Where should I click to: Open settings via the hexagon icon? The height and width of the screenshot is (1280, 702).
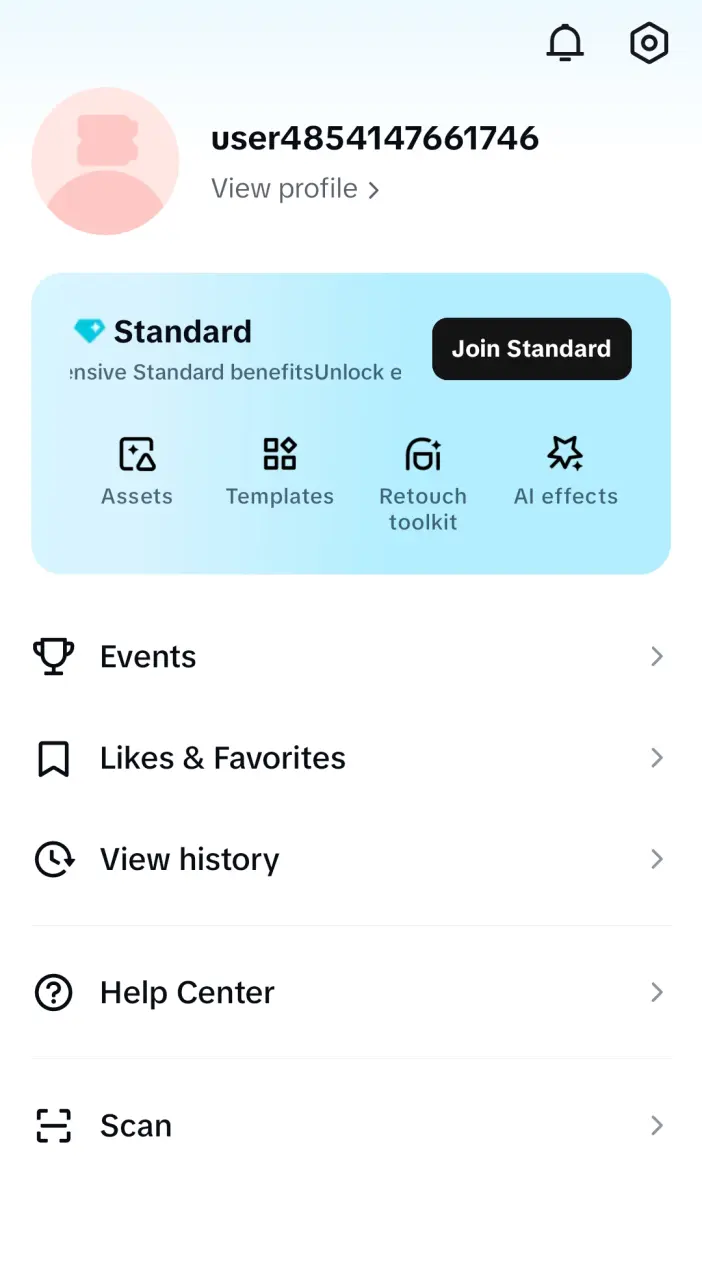pyautogui.click(x=649, y=43)
